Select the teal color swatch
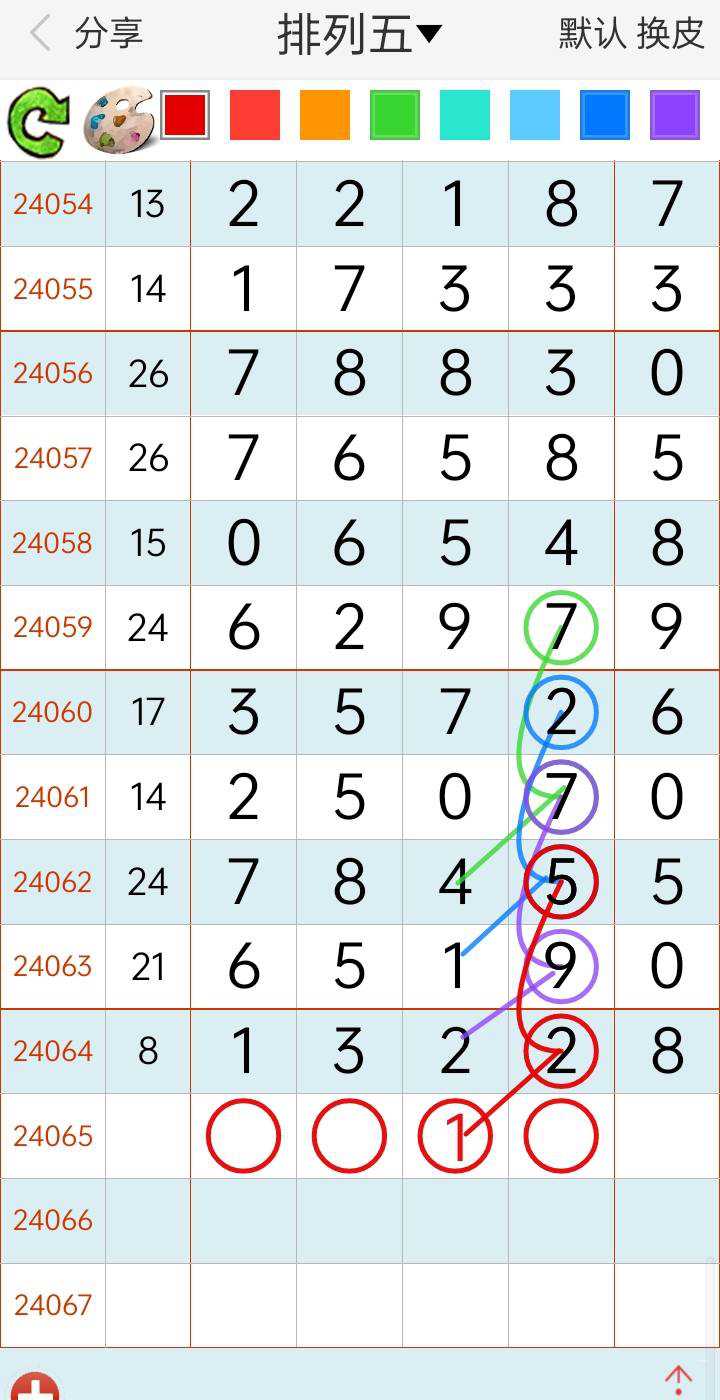The image size is (720, 1400). tap(465, 115)
